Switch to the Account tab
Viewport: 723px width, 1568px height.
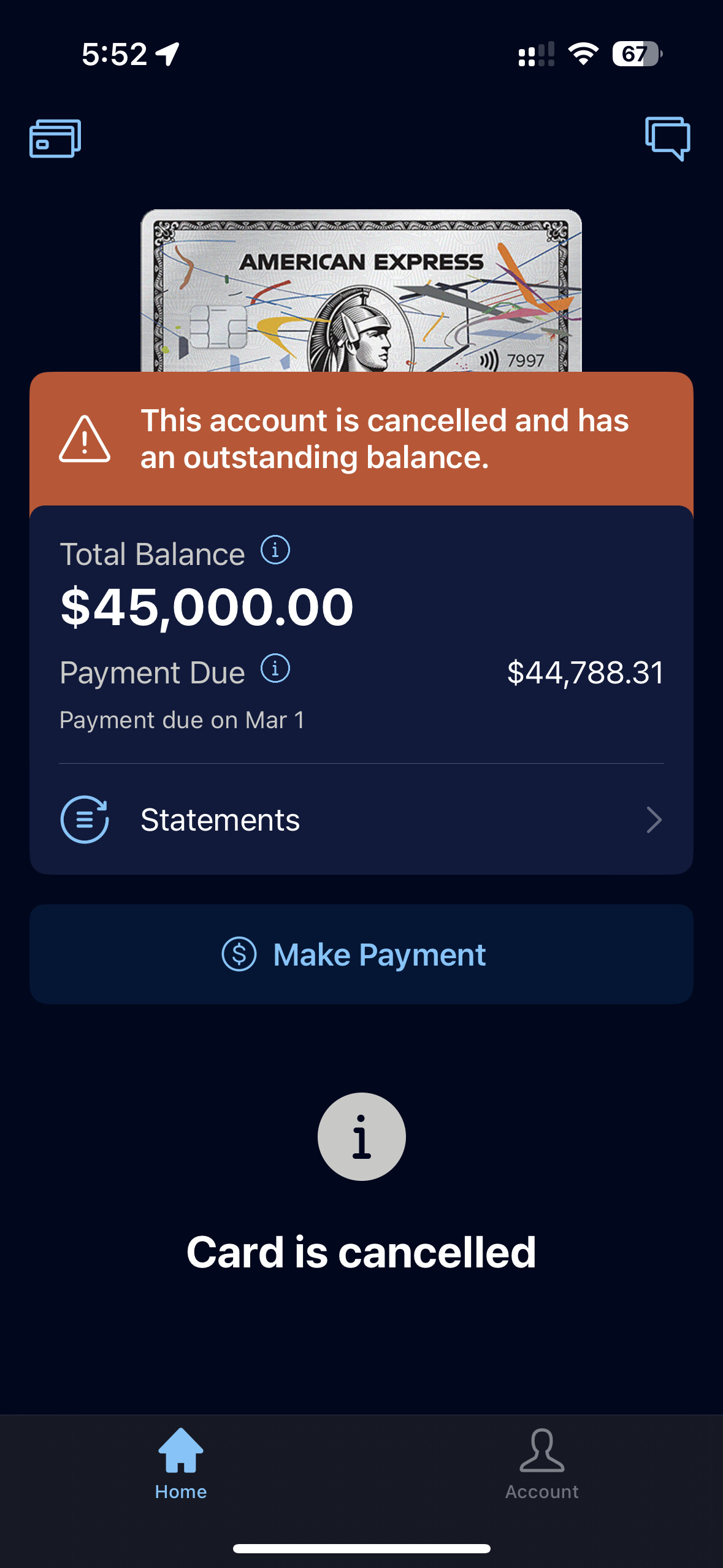542,1464
